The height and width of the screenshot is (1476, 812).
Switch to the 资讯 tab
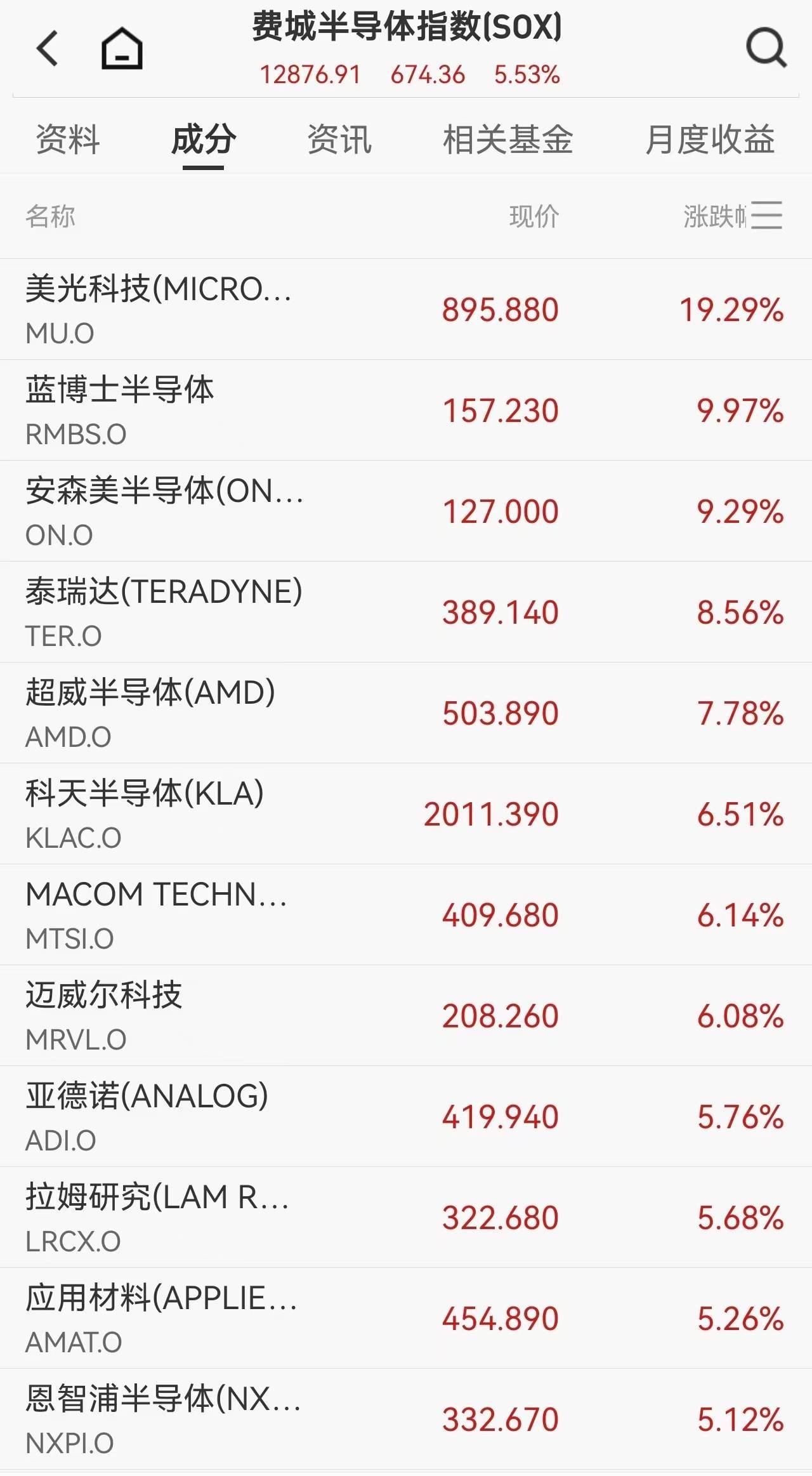point(339,140)
